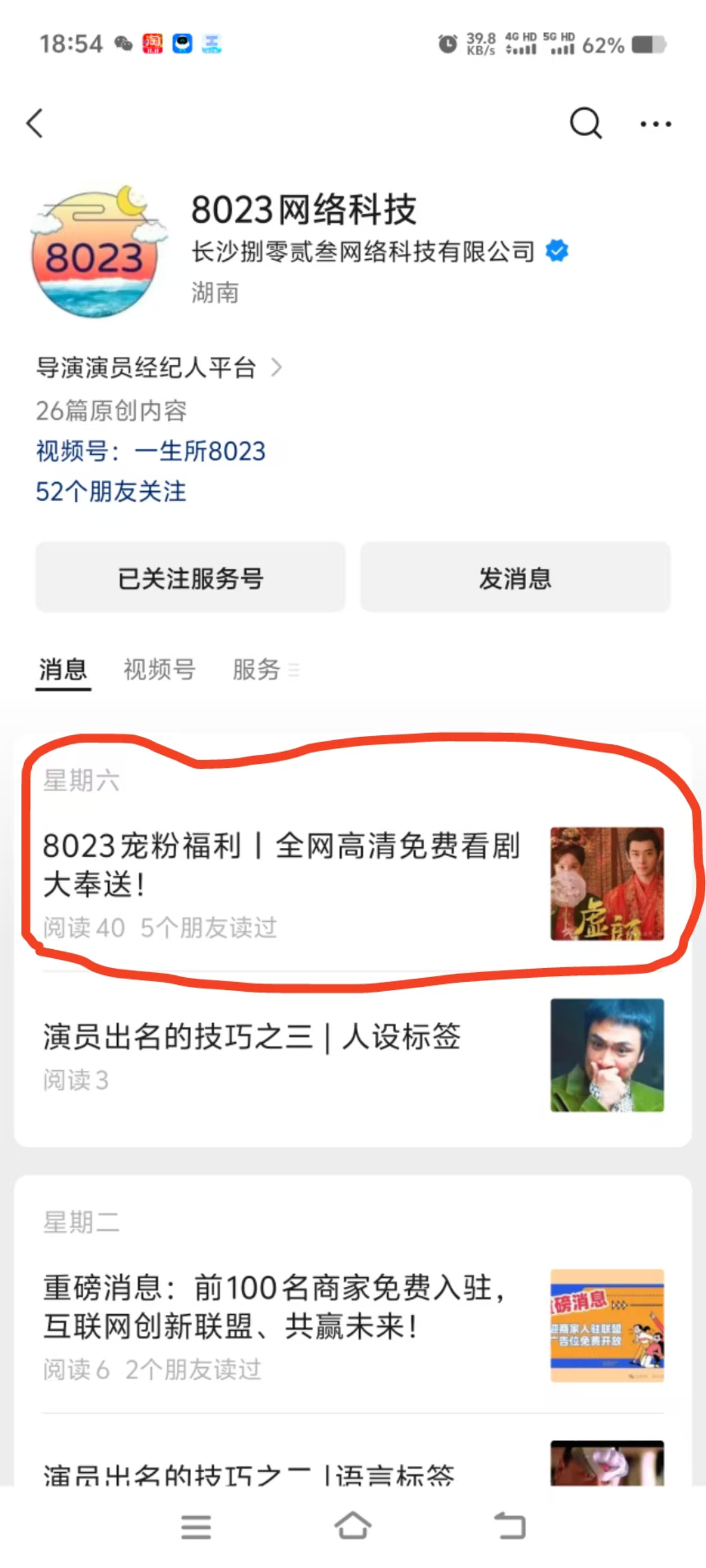
Task: Open article 演员出名的技巧之三 人设标签
Action: click(251, 1037)
